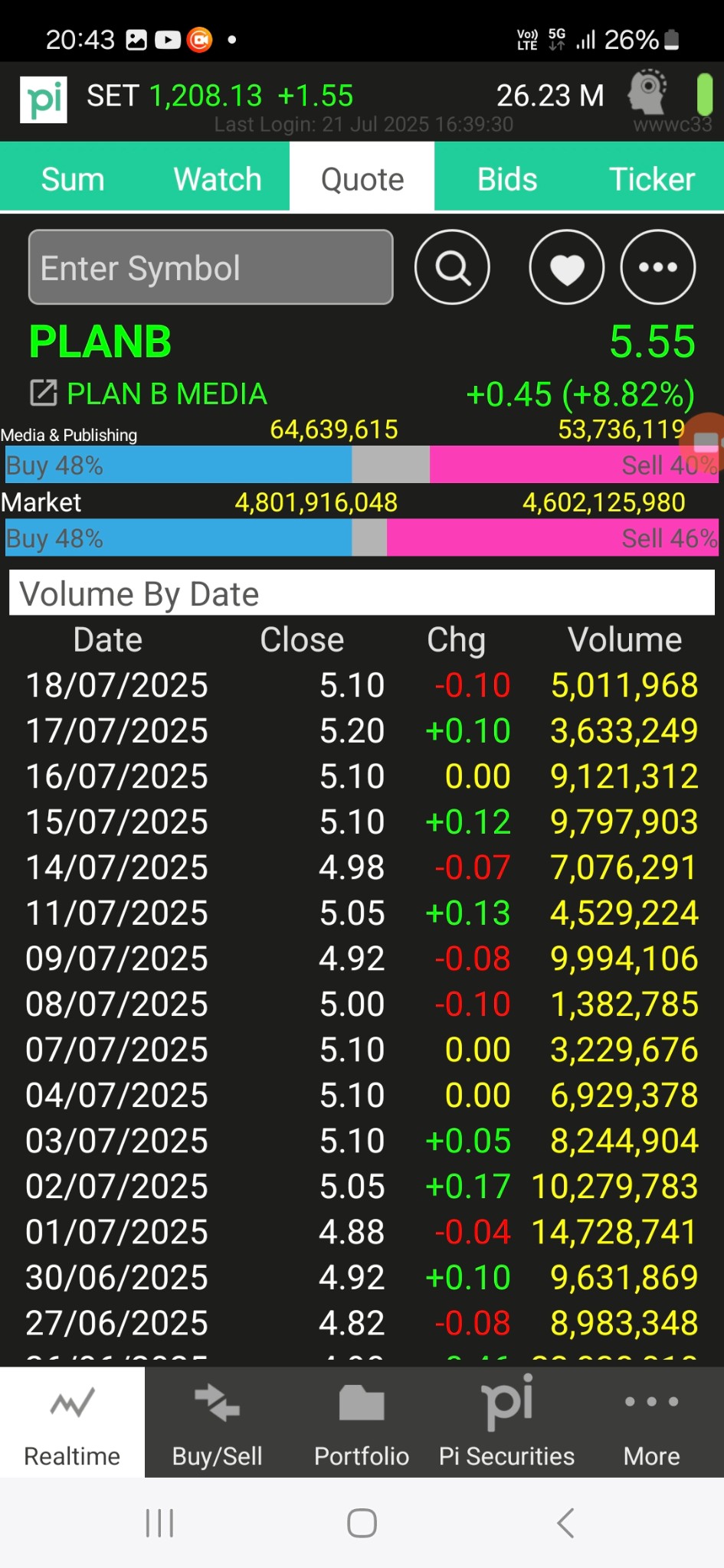The image size is (724, 1568).
Task: Open PLAN B MEDIA external link
Action: 43,394
